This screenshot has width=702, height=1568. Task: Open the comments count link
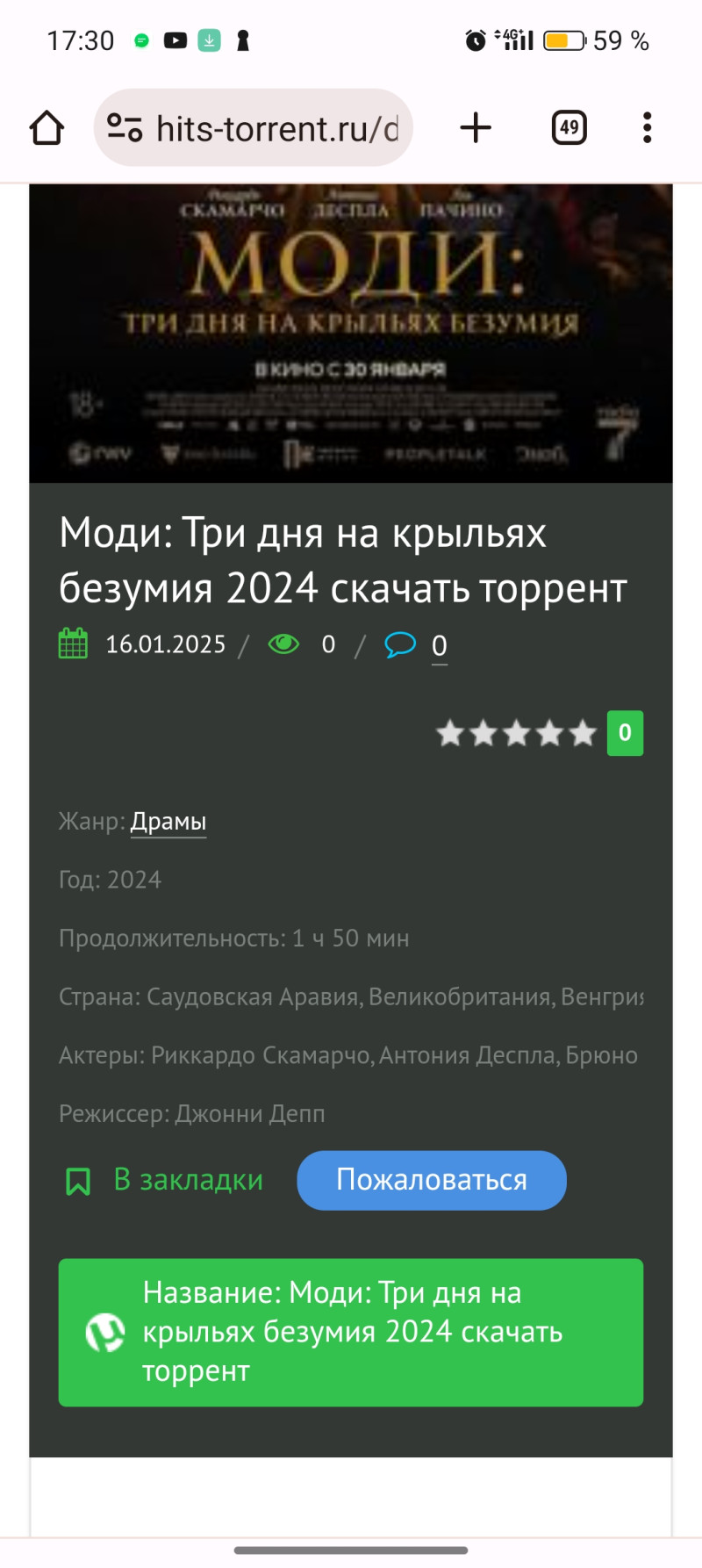tap(439, 645)
